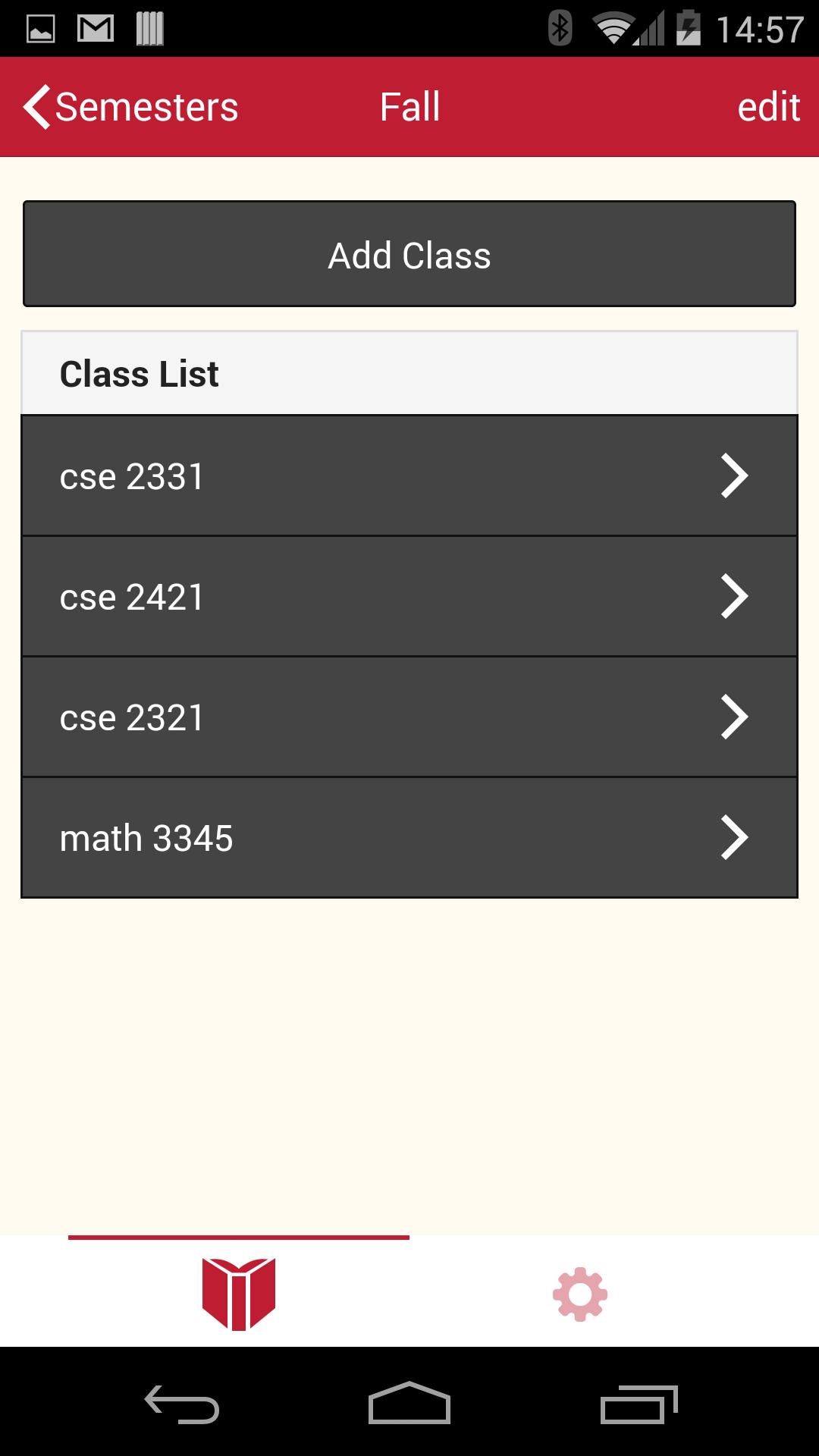Tap the system back button
The height and width of the screenshot is (1456, 819).
182,1404
